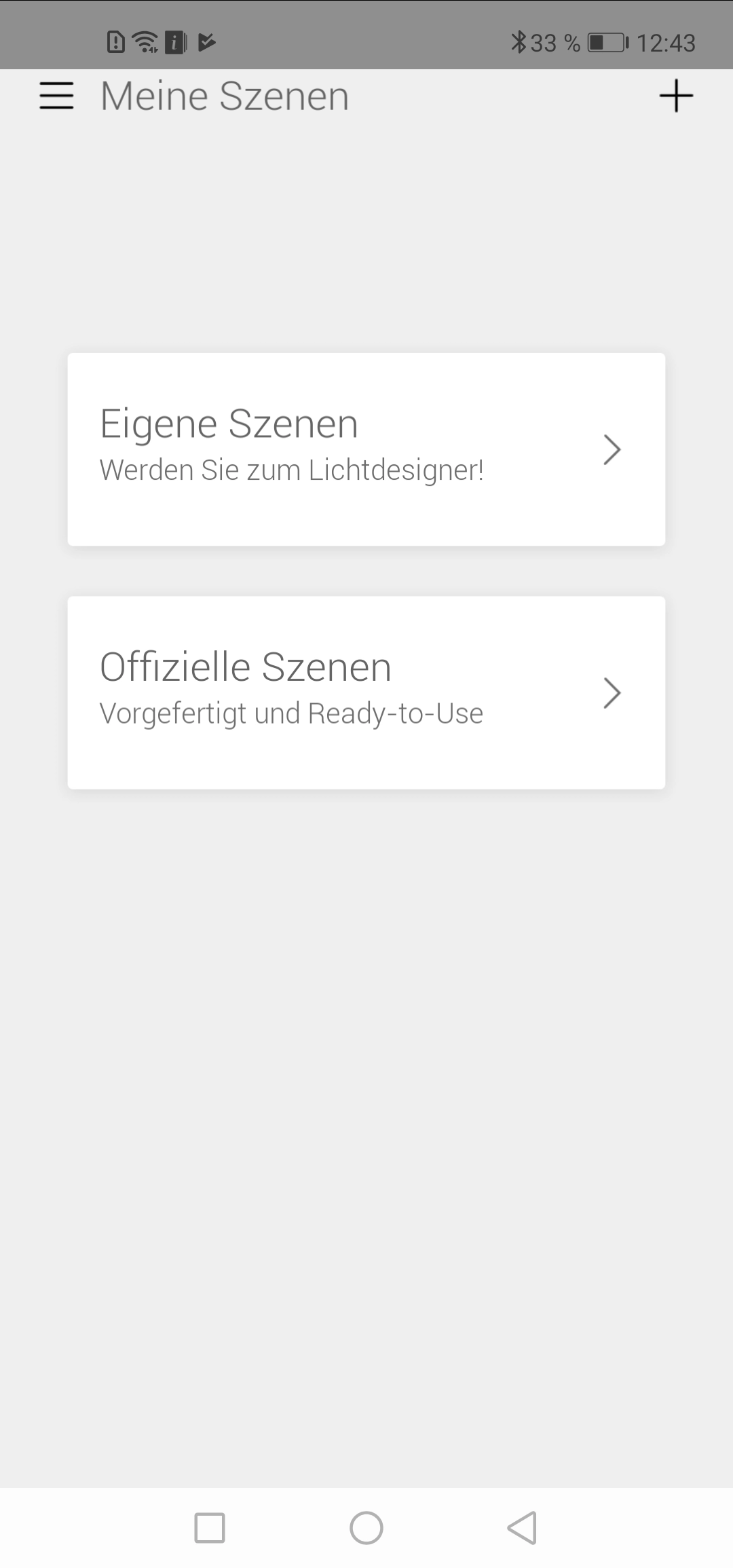Open the Offizielle Szenen card
733x1568 pixels.
366,692
